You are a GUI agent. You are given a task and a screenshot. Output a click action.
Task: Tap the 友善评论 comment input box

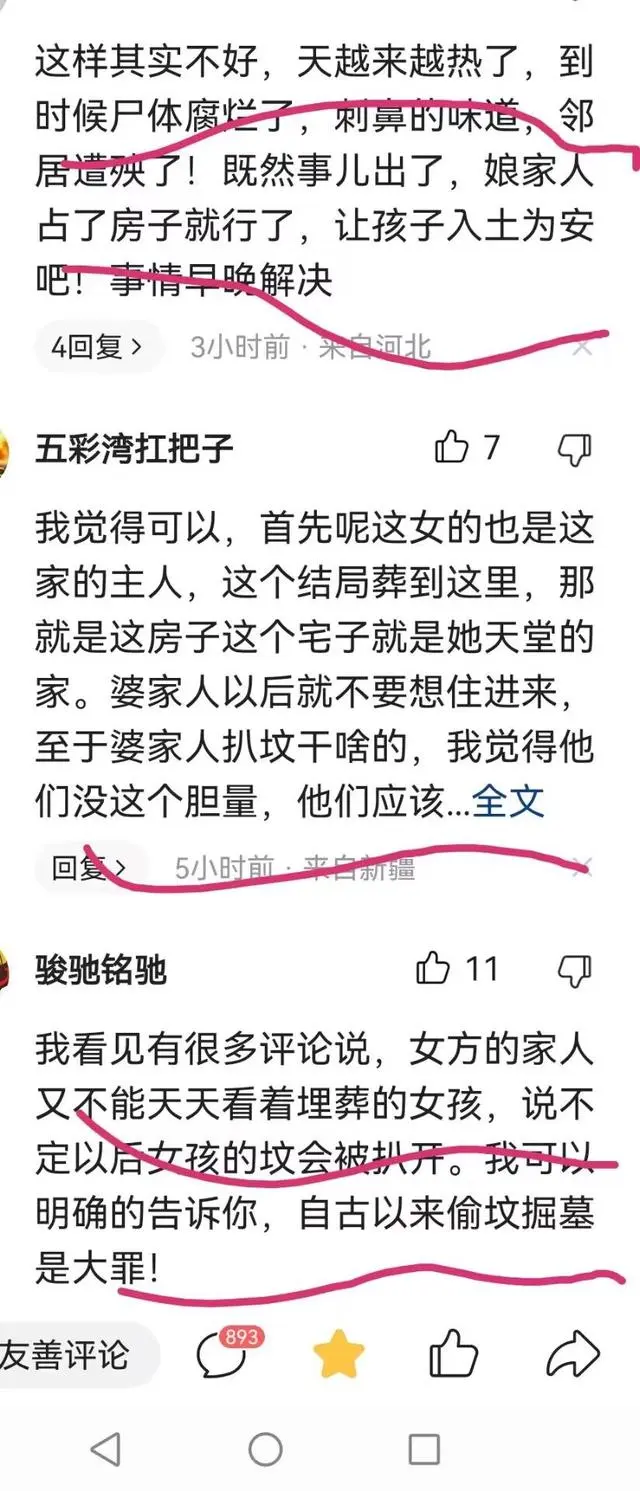pyautogui.click(x=70, y=1355)
